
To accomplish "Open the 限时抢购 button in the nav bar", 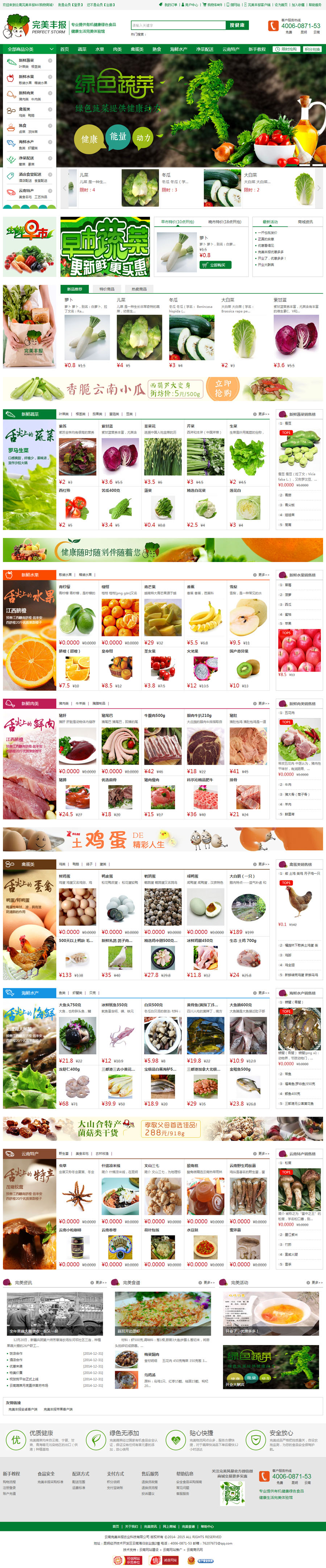I will [286, 49].
